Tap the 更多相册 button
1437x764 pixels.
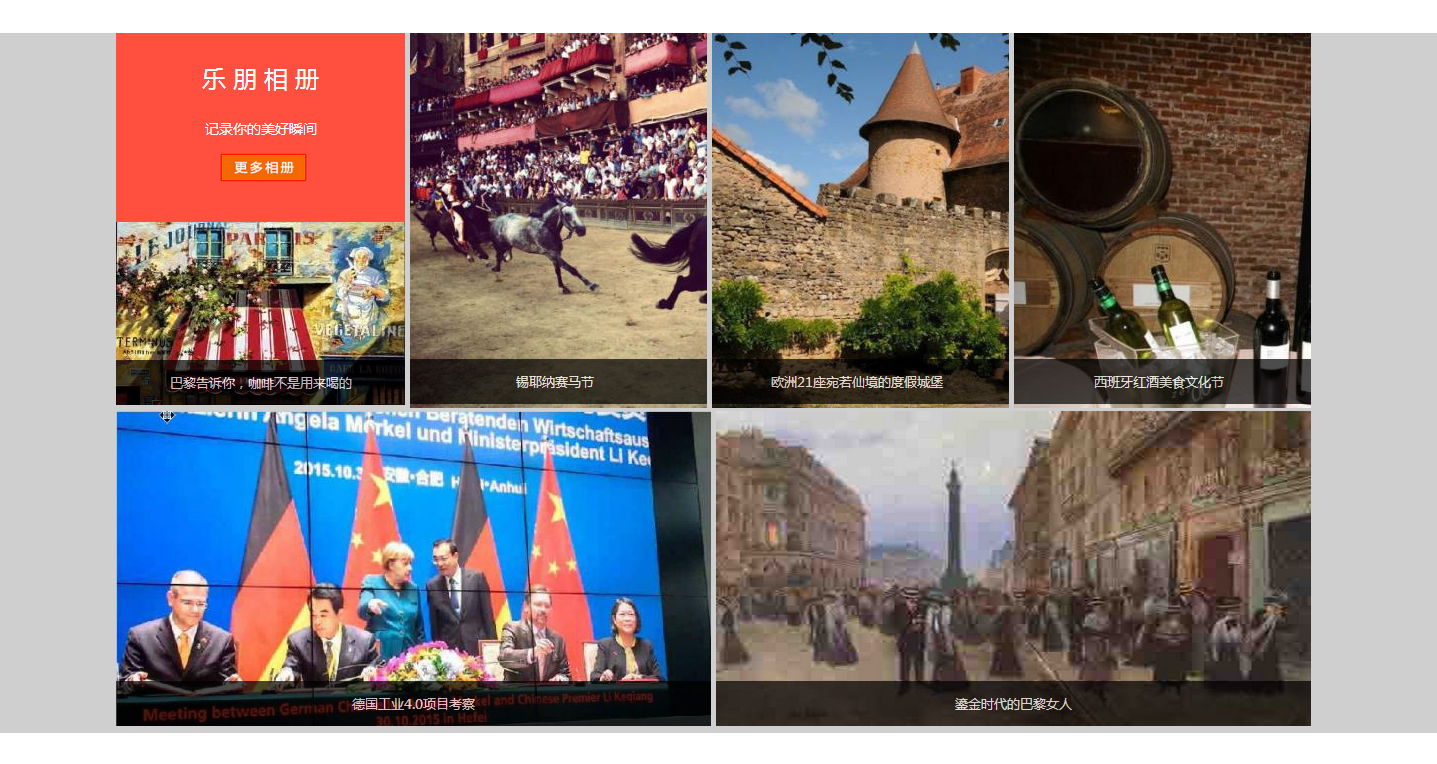click(263, 168)
